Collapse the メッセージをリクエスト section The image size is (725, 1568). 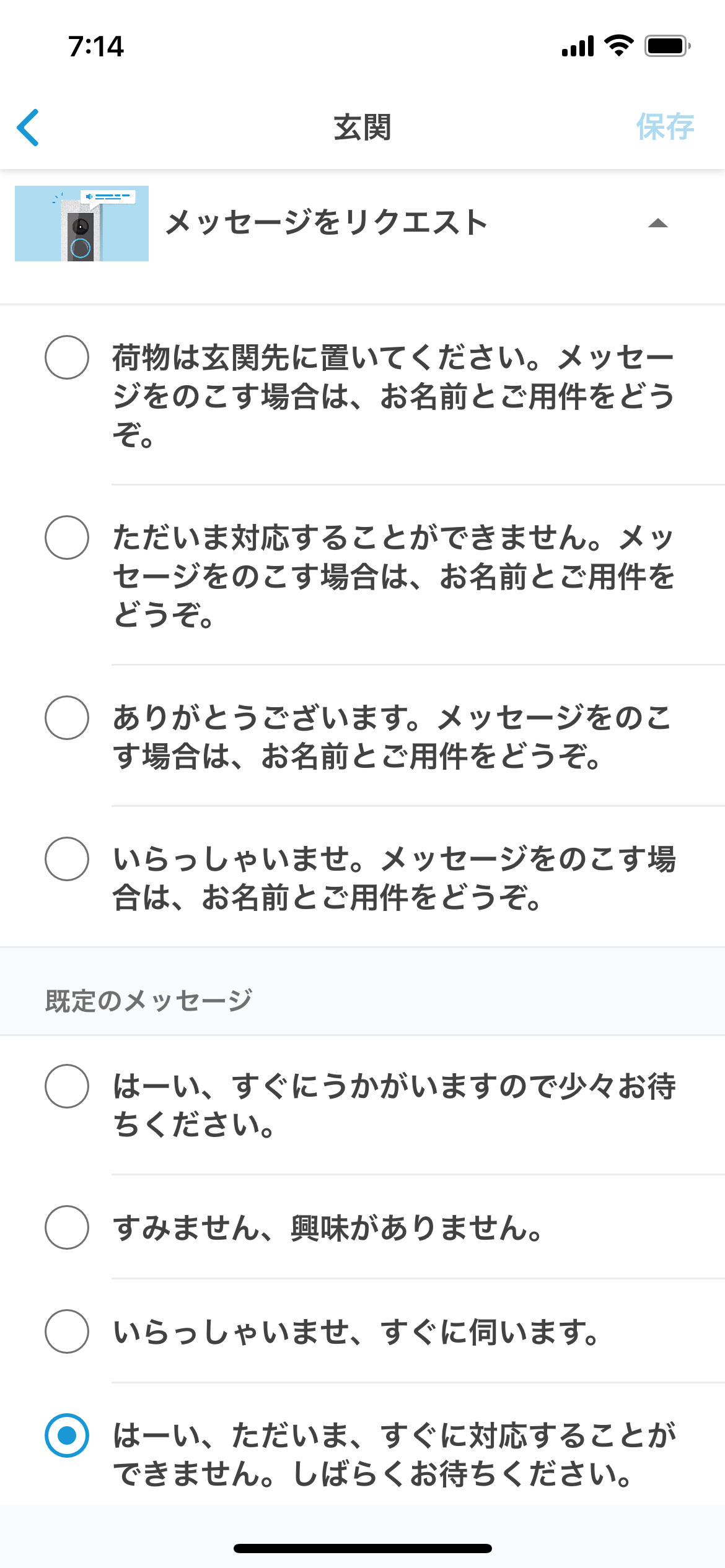coord(657,224)
